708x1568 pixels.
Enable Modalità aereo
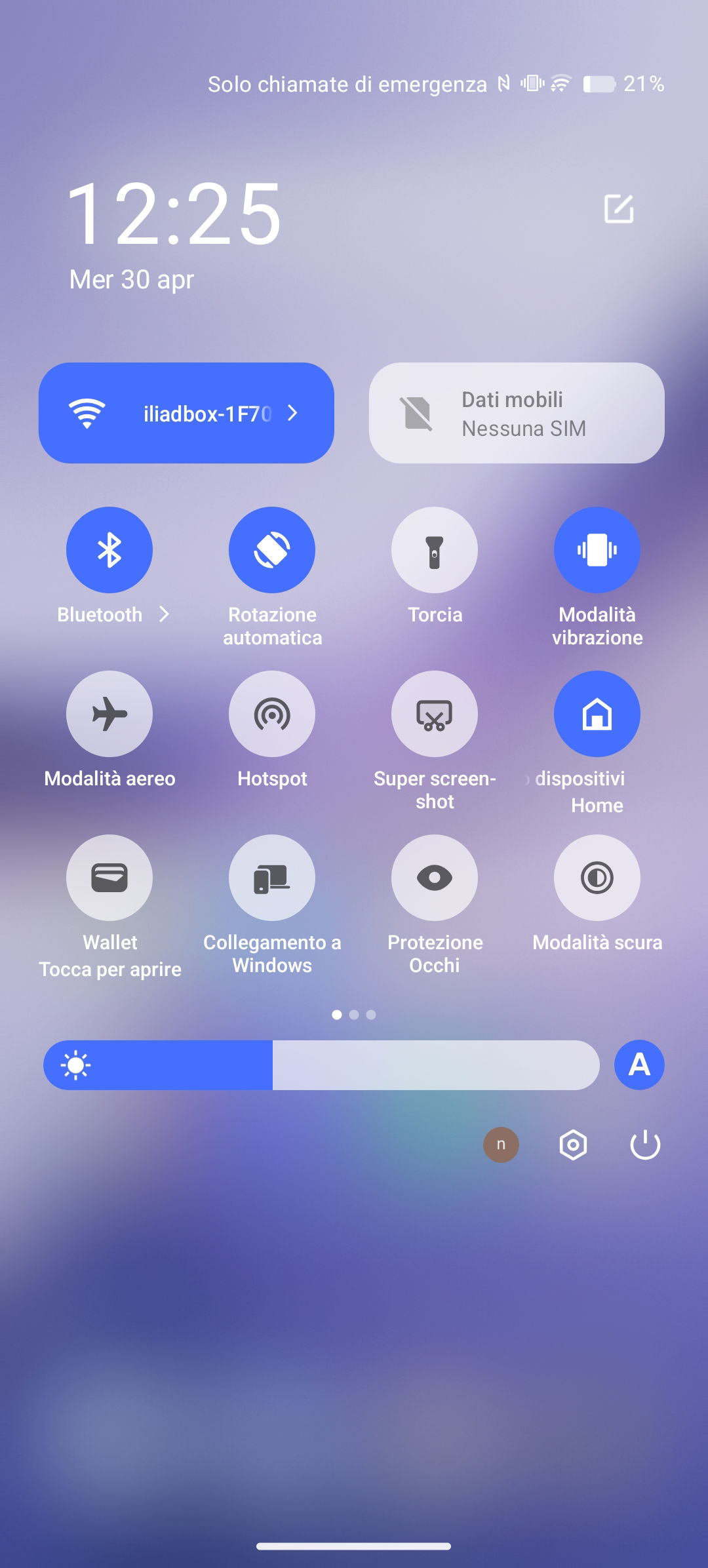pos(109,714)
